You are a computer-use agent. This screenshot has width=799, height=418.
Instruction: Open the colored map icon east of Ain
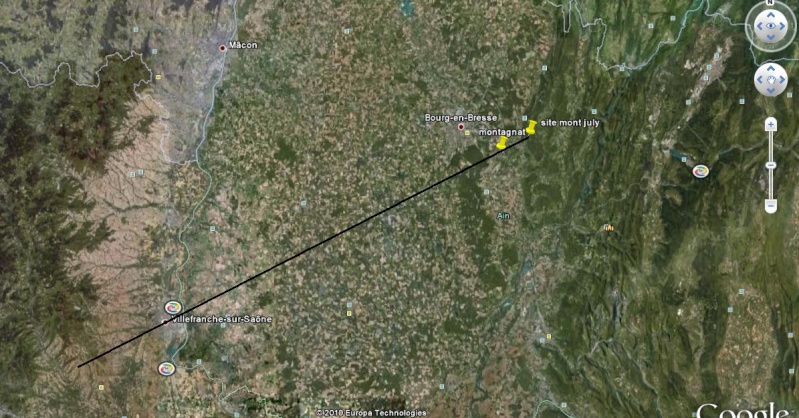(x=701, y=171)
